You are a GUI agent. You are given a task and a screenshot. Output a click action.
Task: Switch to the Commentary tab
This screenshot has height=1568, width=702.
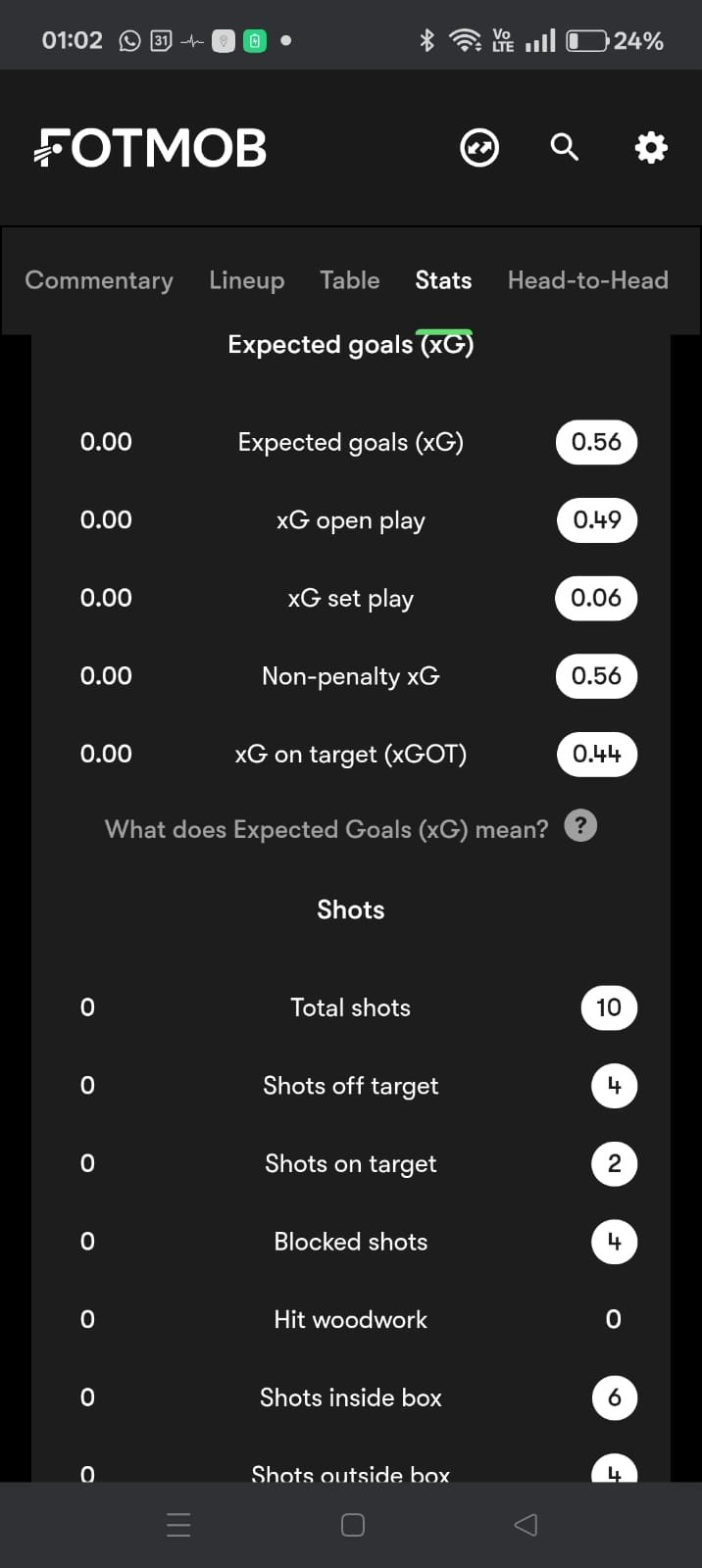[x=99, y=280]
